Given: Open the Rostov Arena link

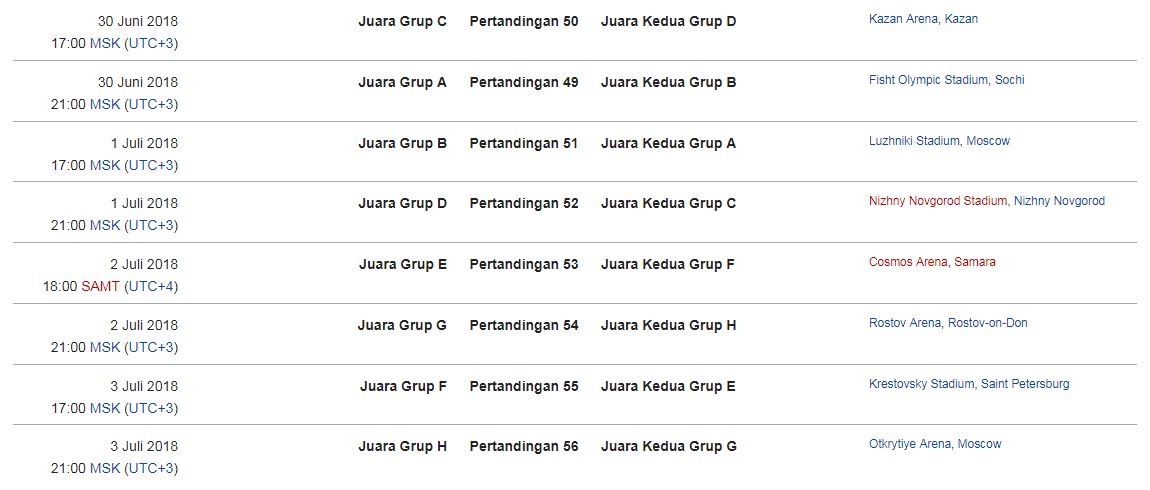Looking at the screenshot, I should [905, 323].
